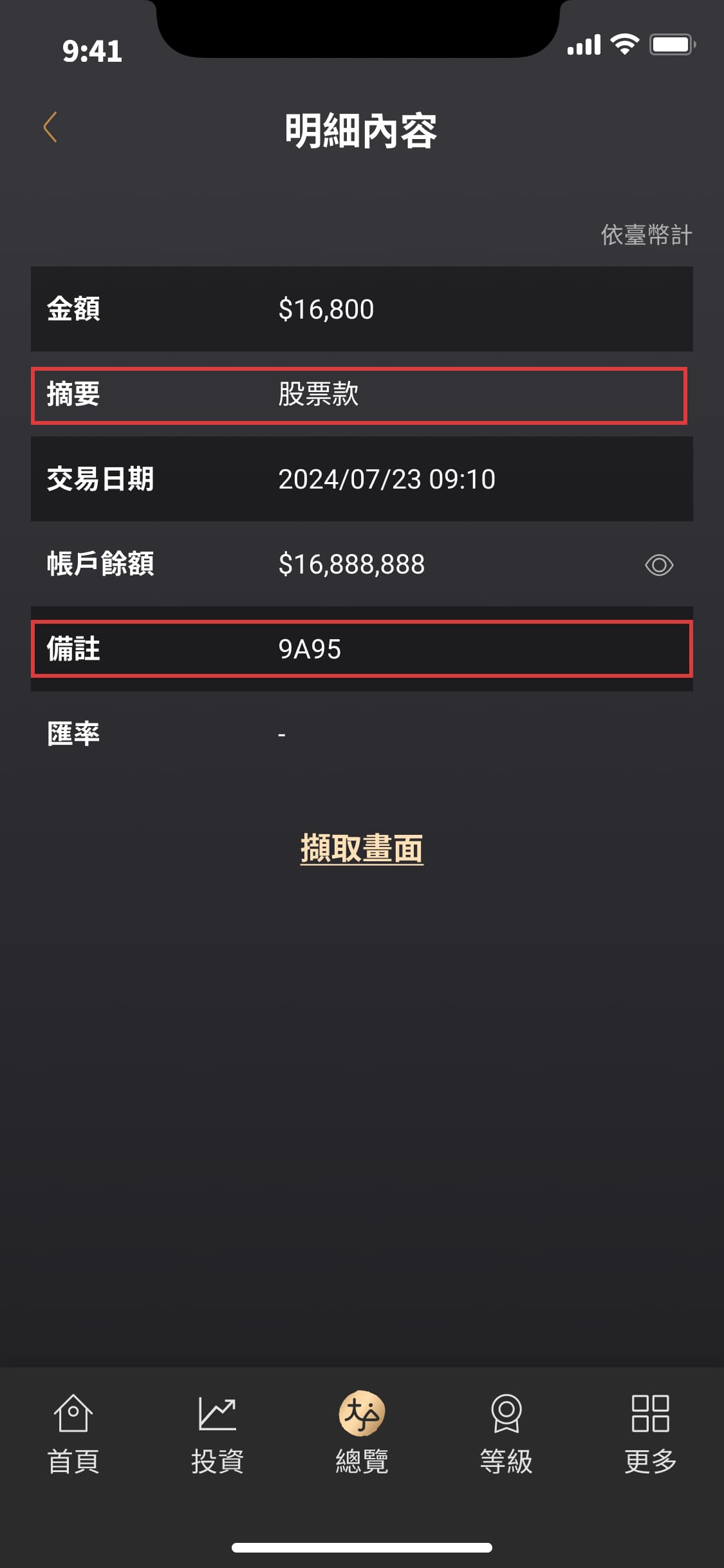724x1568 pixels.
Task: Open the 投資 investment tab
Action: click(x=218, y=1433)
